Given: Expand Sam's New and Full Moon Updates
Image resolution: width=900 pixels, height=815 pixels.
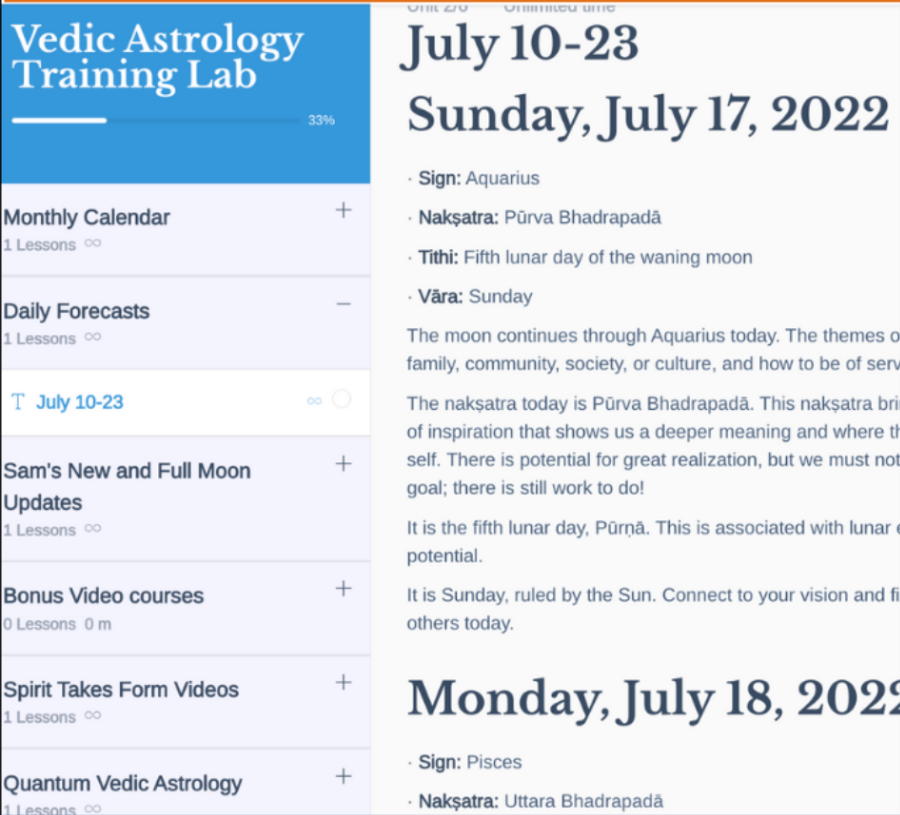Looking at the screenshot, I should [343, 464].
